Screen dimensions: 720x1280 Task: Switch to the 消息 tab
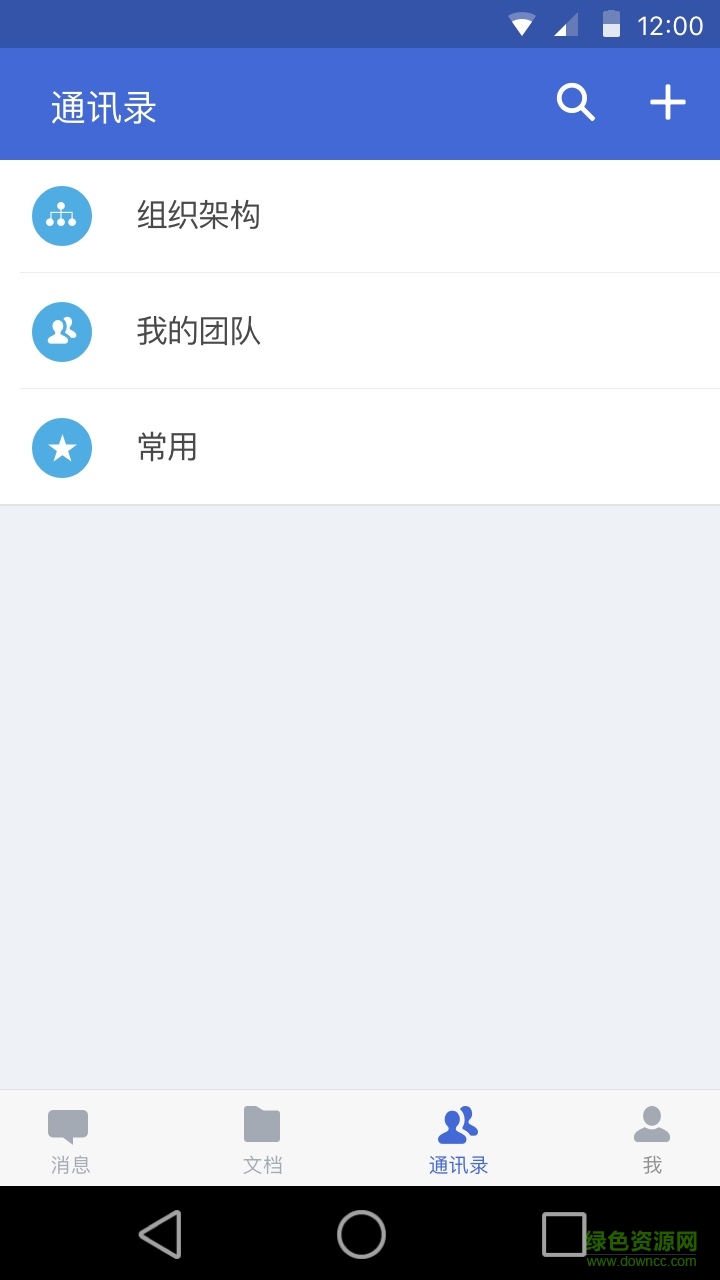coord(69,1140)
